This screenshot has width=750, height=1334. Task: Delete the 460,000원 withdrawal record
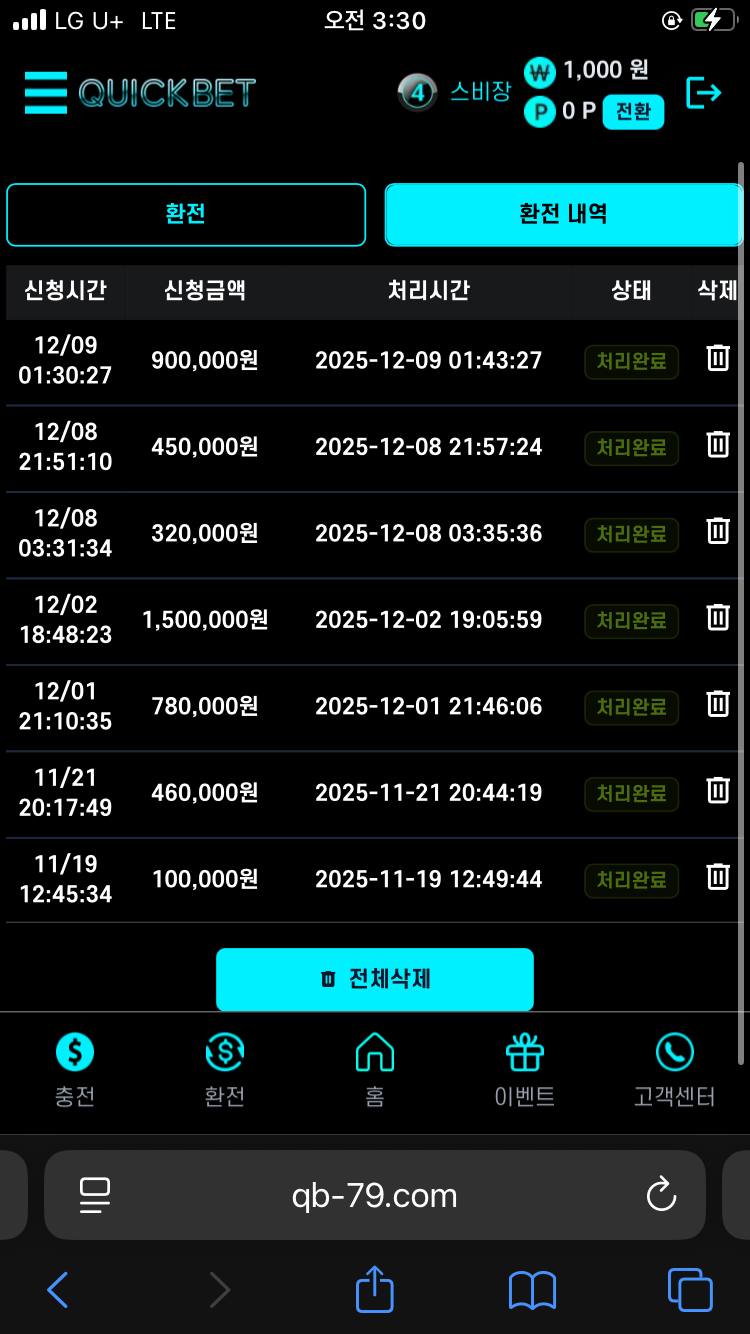pos(718,791)
